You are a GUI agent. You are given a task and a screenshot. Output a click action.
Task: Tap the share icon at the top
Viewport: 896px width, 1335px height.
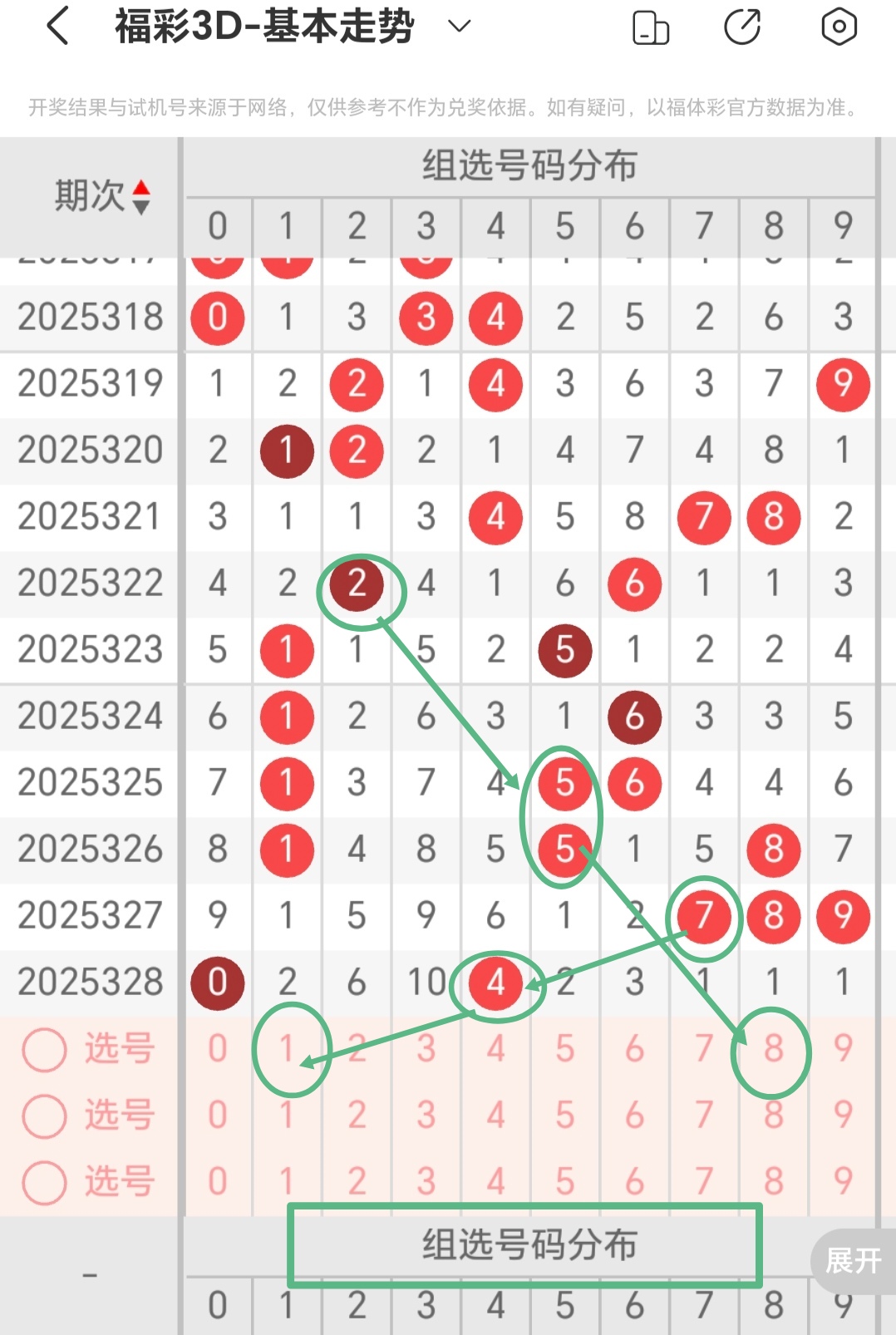[x=744, y=26]
